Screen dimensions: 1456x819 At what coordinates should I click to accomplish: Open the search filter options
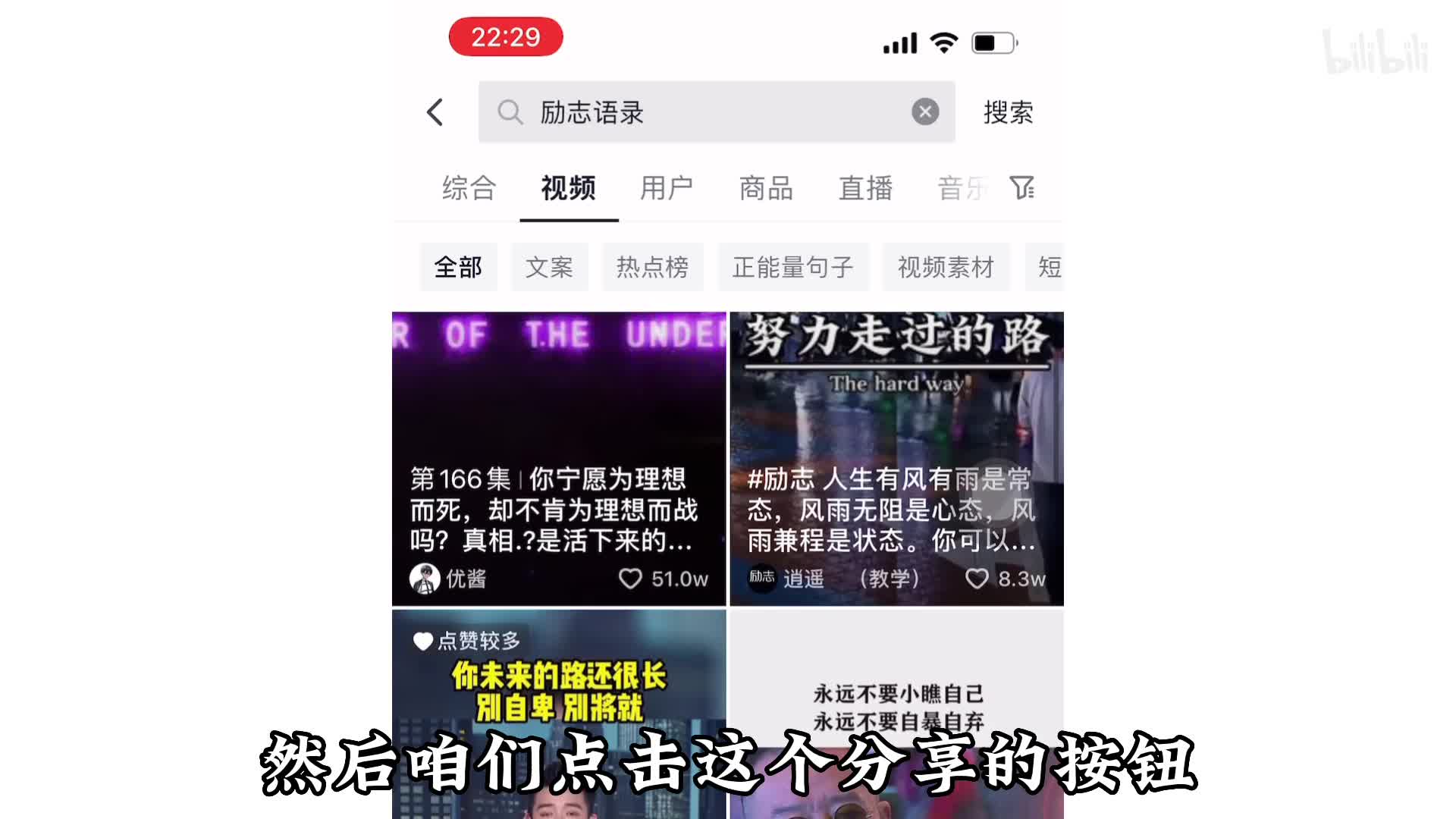pyautogui.click(x=1021, y=187)
